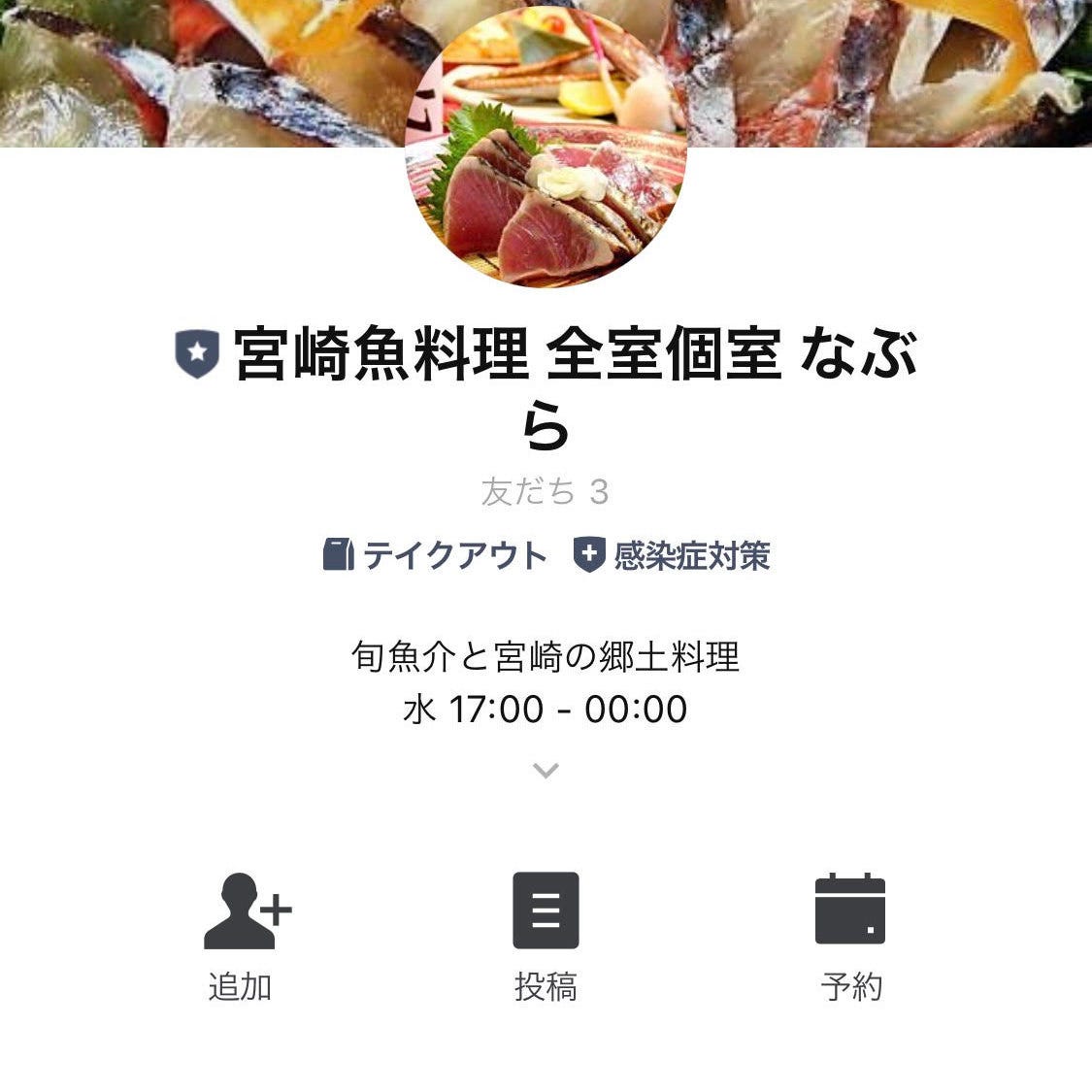The width and height of the screenshot is (1092, 1092).
Task: Open the sashimi cover photo
Action: pos(194,73)
